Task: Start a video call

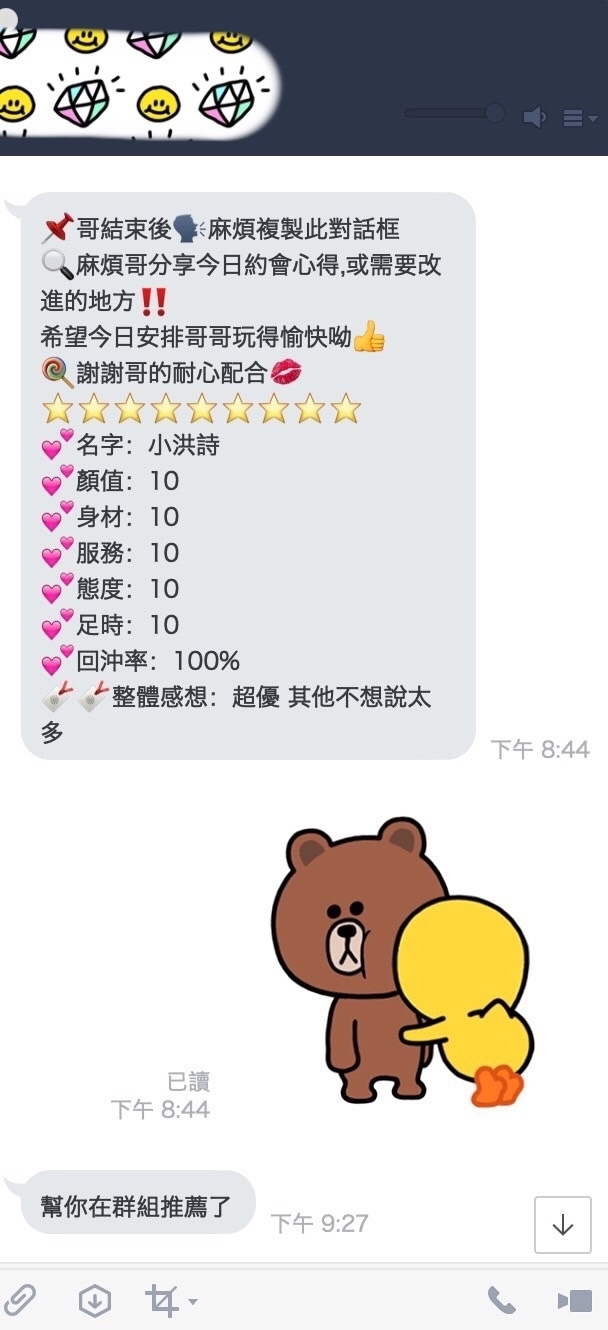Action: point(576,1300)
